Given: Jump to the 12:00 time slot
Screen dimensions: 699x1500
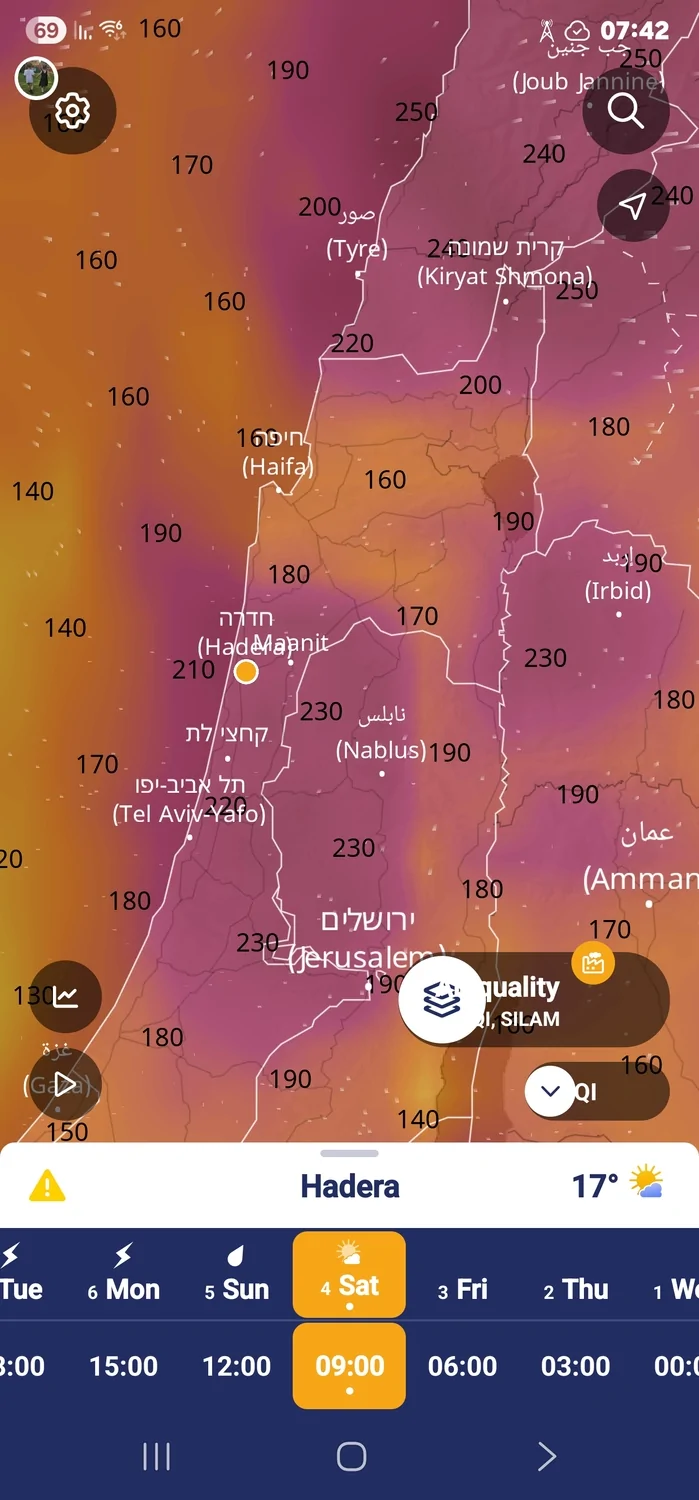Looking at the screenshot, I should [x=237, y=1366].
